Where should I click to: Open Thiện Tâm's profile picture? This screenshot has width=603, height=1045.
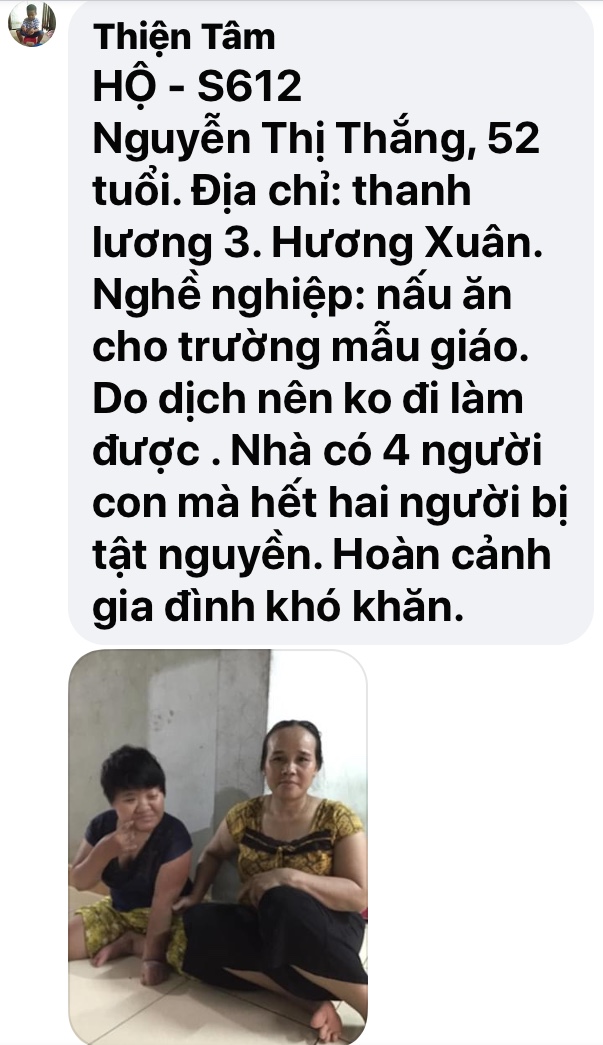point(32,25)
